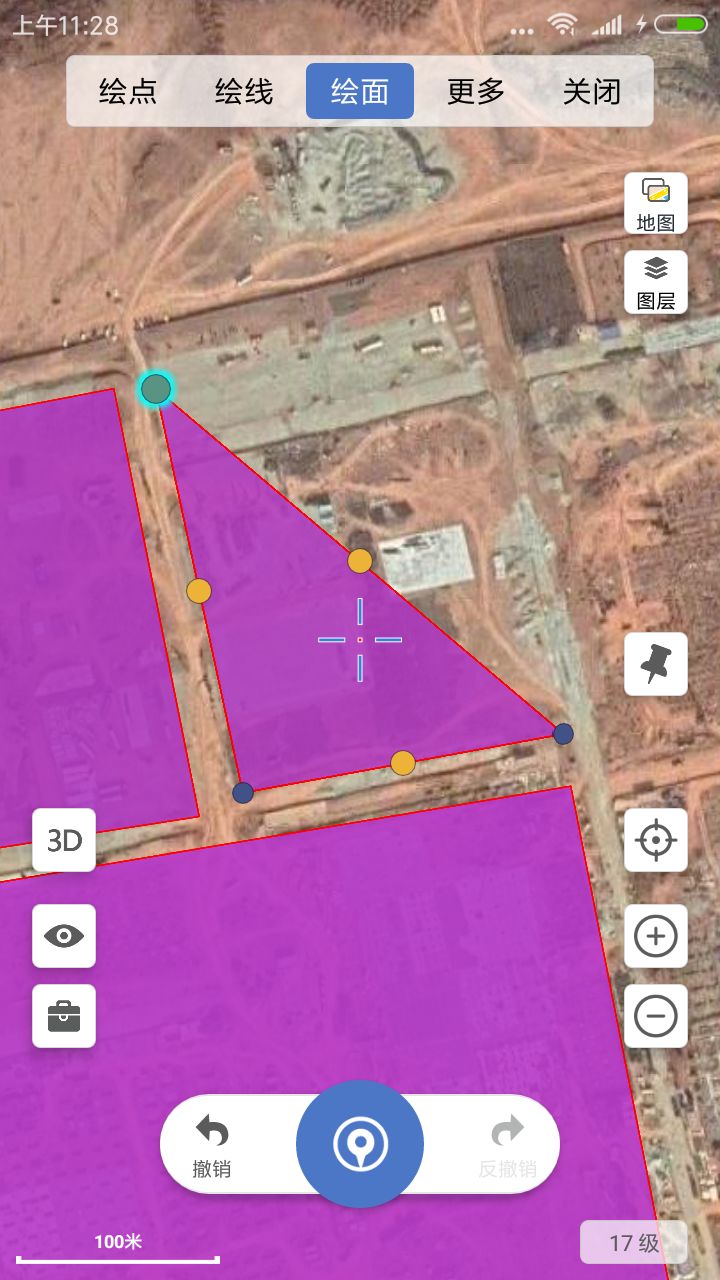The width and height of the screenshot is (720, 1280).
Task: Zoom in on the map
Action: click(x=656, y=936)
